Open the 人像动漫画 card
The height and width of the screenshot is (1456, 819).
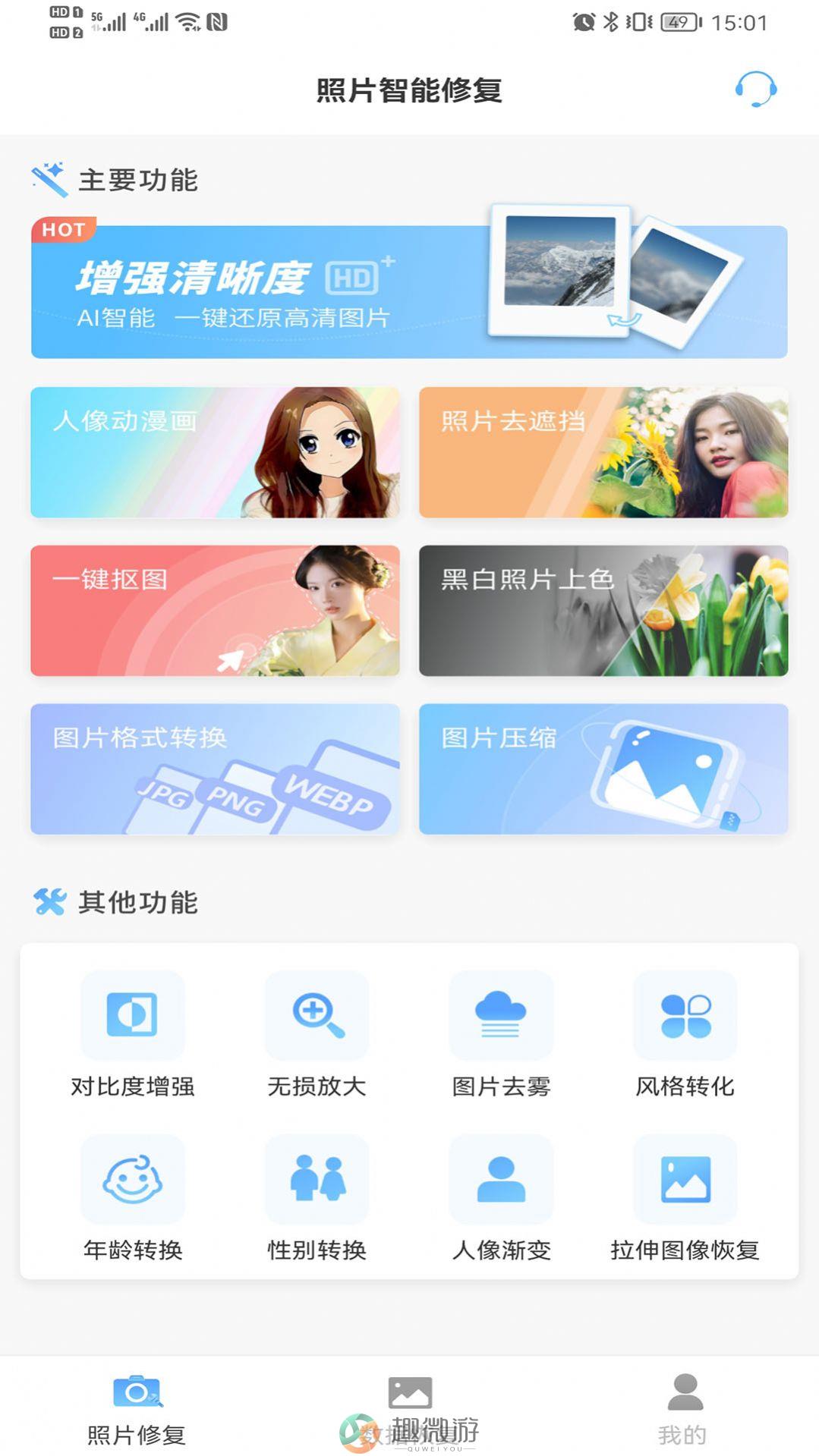(x=215, y=452)
